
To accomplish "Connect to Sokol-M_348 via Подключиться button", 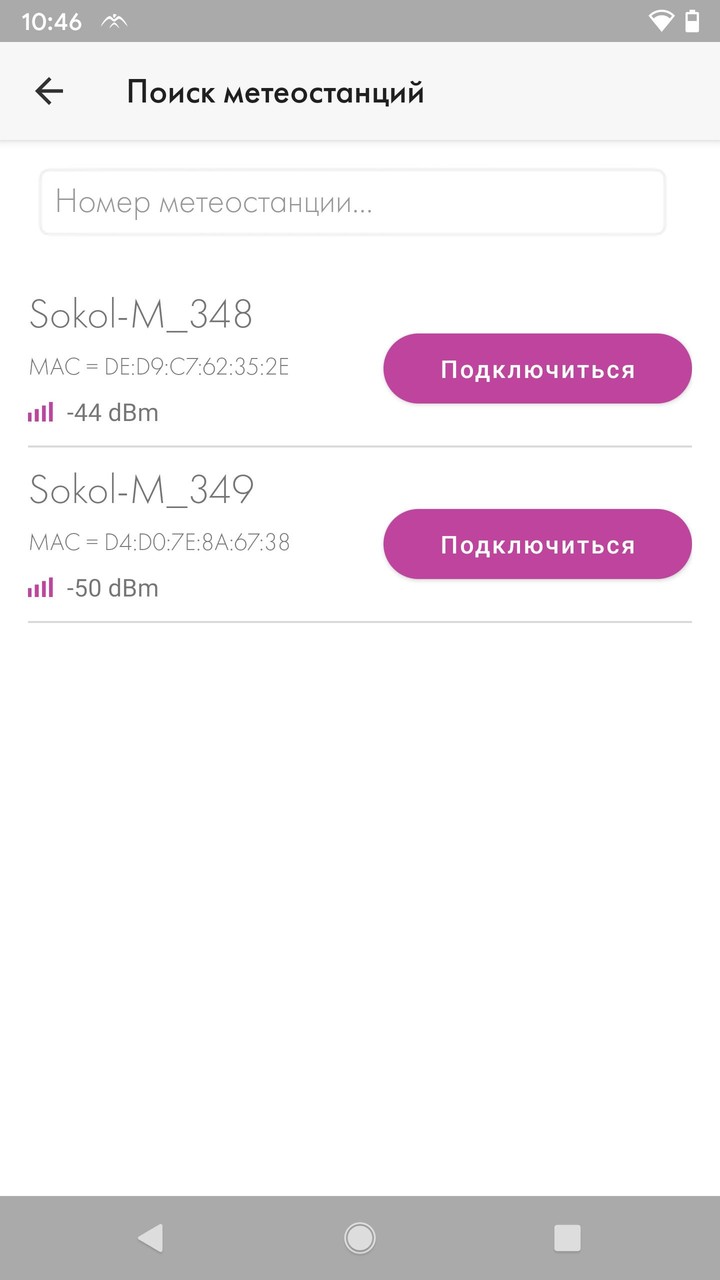I will tap(537, 368).
